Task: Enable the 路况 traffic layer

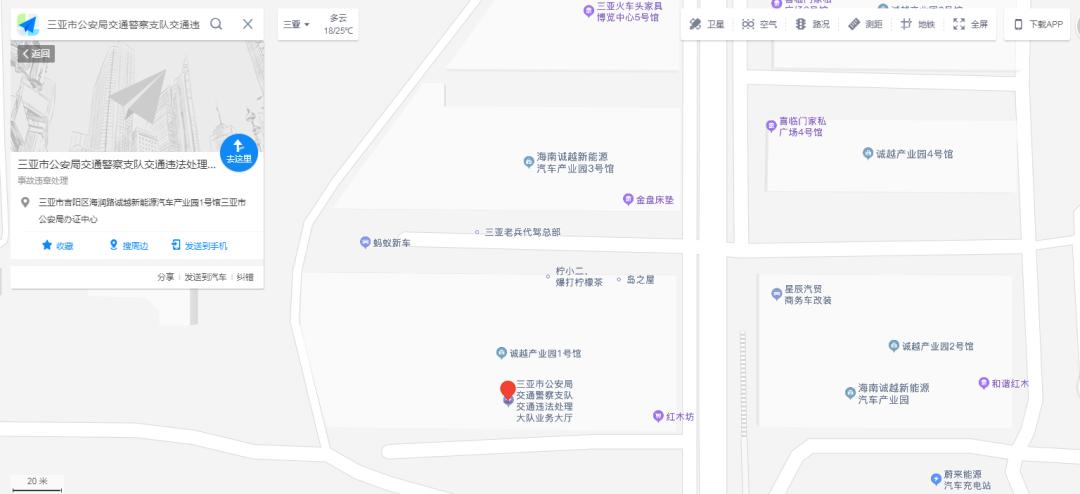Action: coord(812,24)
